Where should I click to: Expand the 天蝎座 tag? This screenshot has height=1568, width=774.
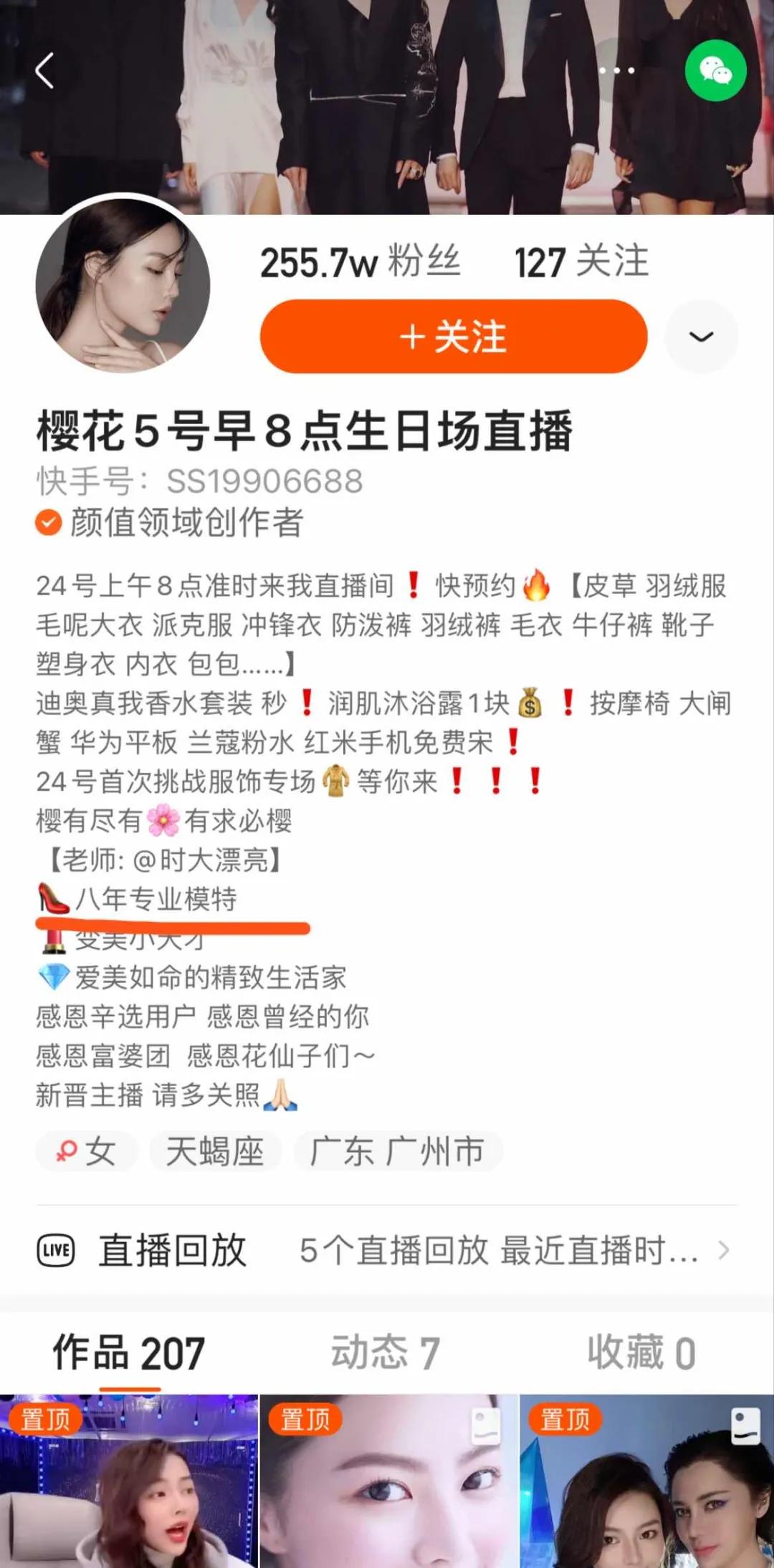pyautogui.click(x=215, y=1149)
